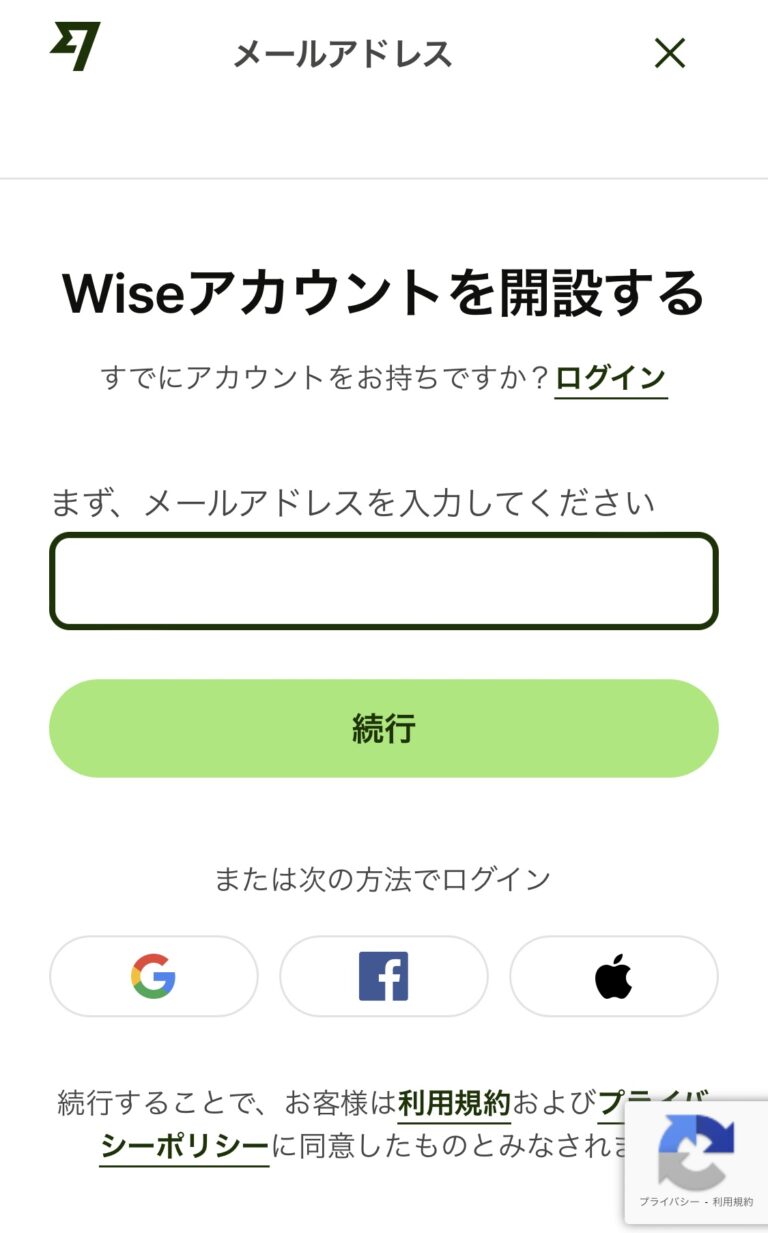The image size is (768, 1233).
Task: Select the Apple sign-in icon
Action: tap(614, 976)
